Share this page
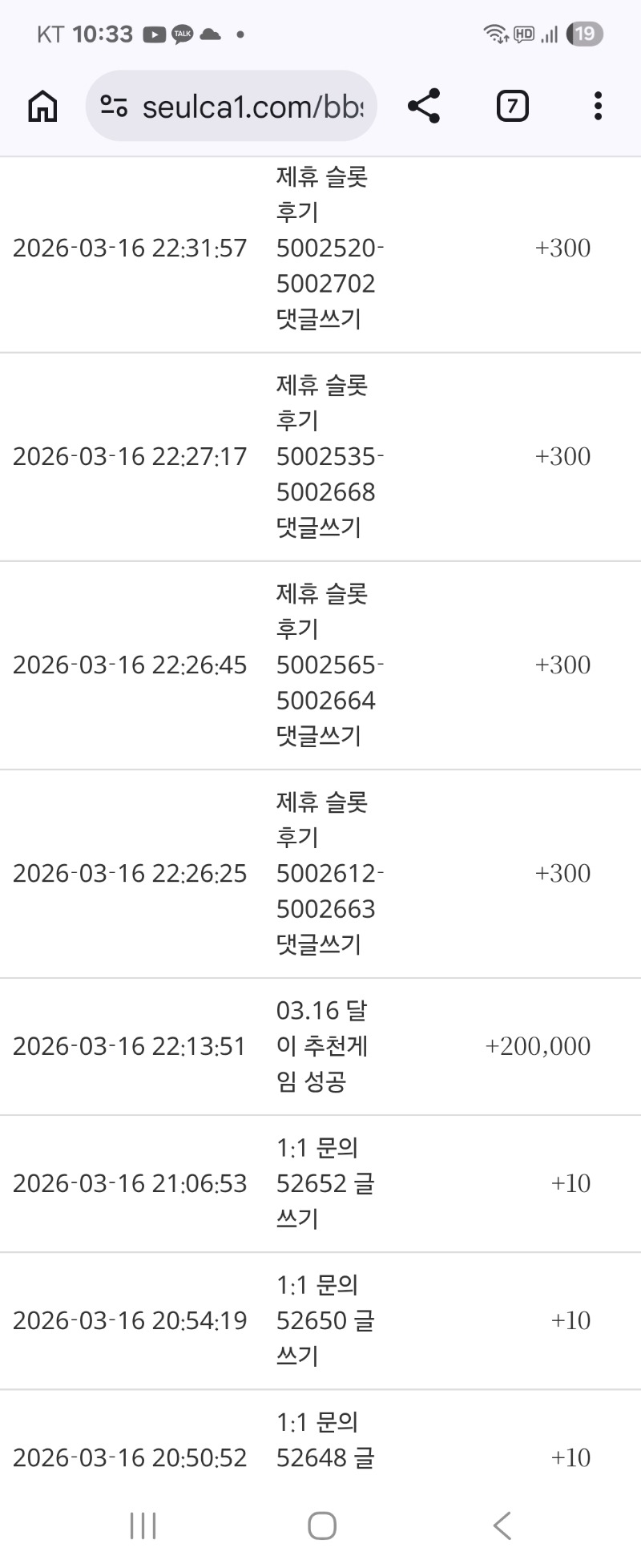 (424, 106)
